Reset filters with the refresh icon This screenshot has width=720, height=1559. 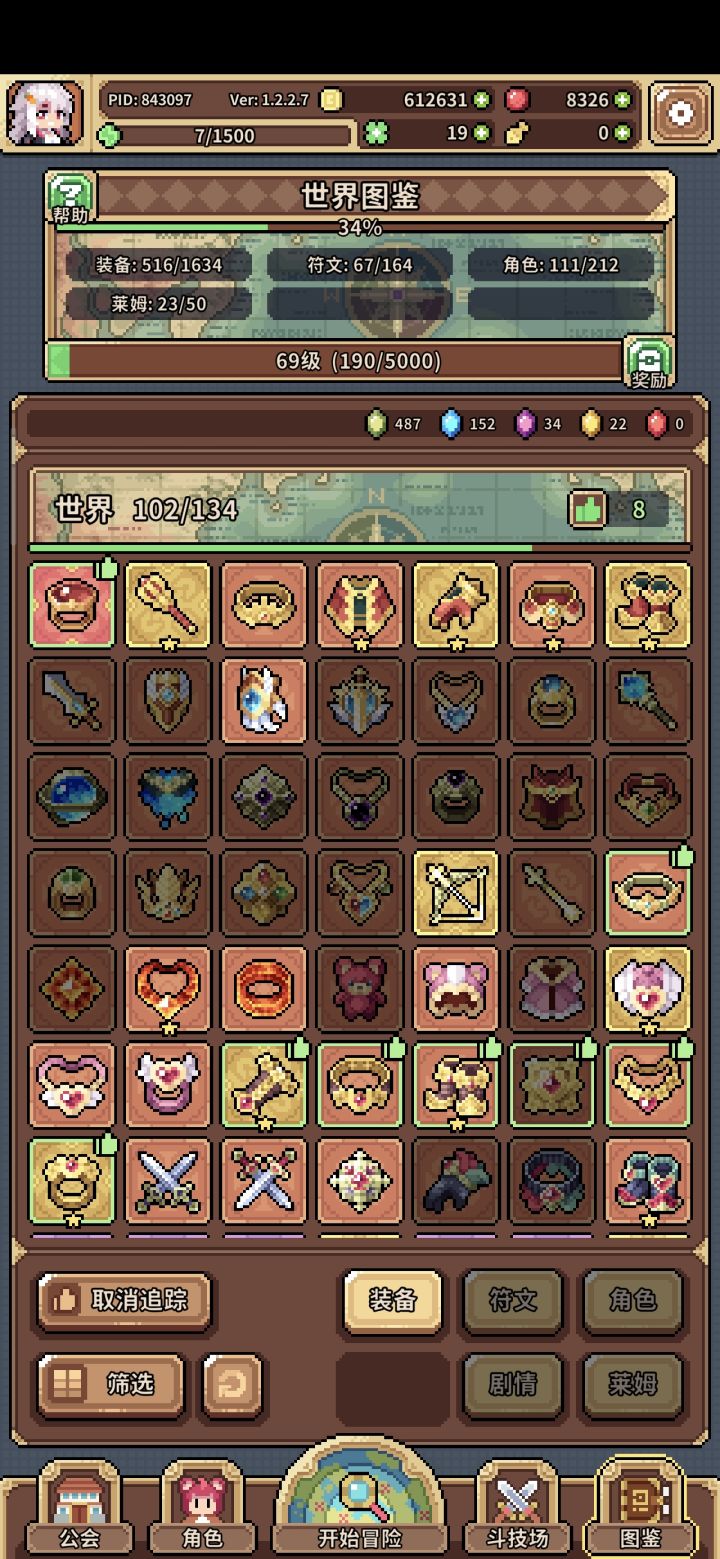pos(232,1384)
